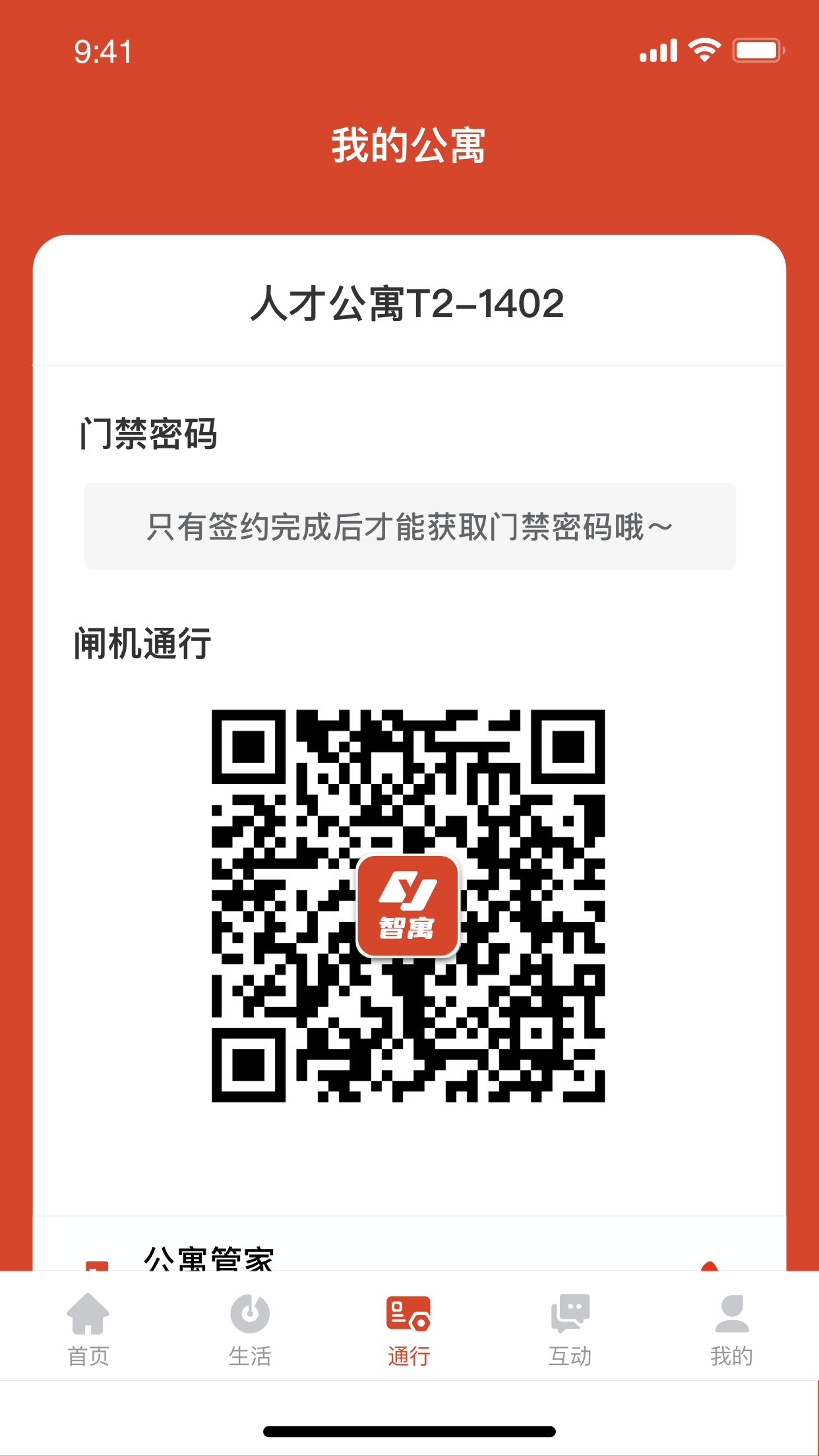The width and height of the screenshot is (819, 1456).
Task: Open the 生活 life tab icon
Action: click(249, 1312)
